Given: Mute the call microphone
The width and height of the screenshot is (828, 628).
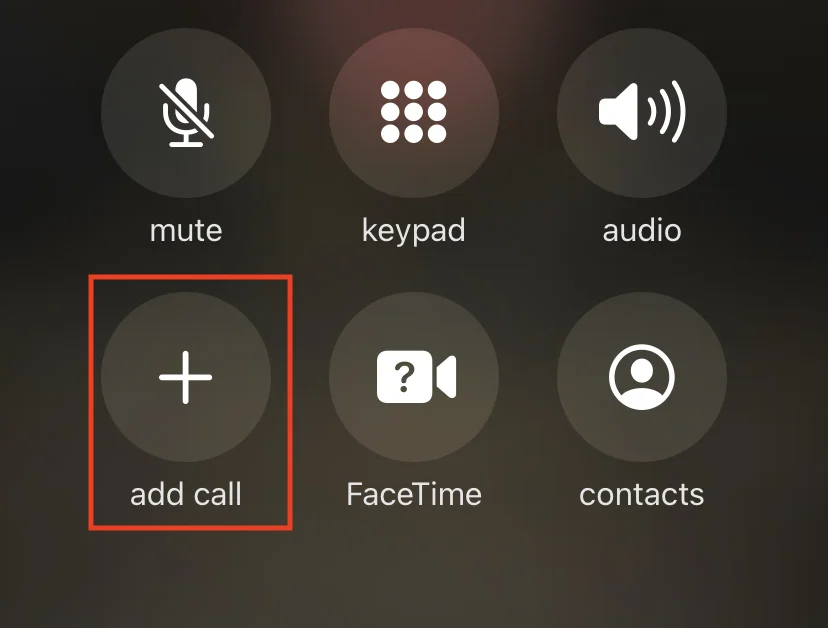Looking at the screenshot, I should click(186, 112).
